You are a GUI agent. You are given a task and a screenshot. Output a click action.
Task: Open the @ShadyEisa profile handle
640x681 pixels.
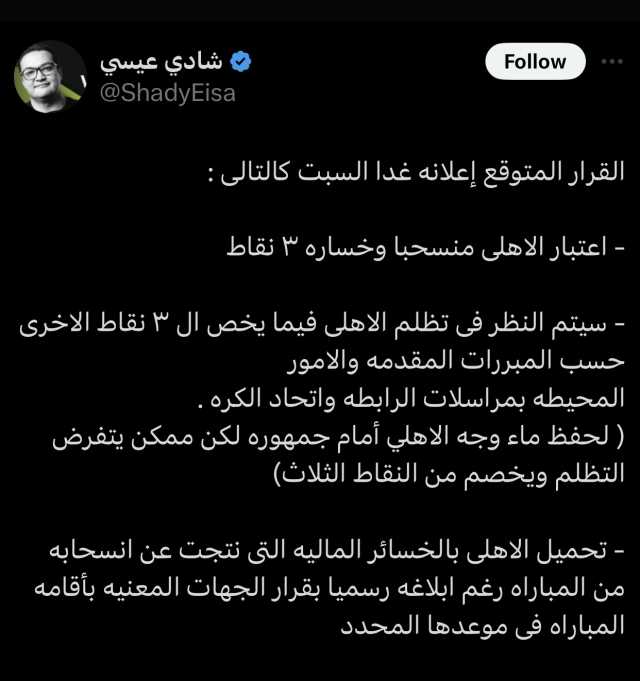168,92
